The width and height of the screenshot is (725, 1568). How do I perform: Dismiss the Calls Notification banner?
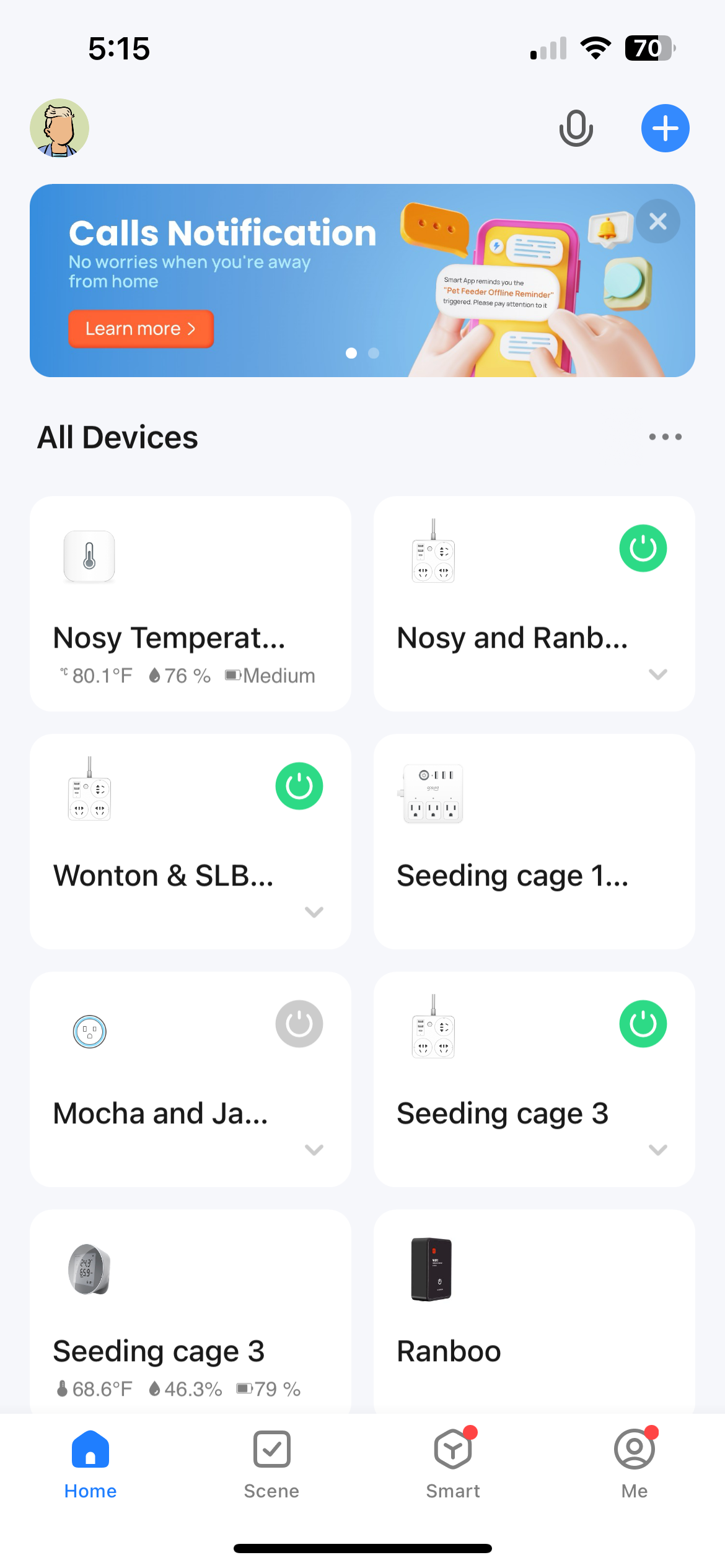click(x=657, y=221)
